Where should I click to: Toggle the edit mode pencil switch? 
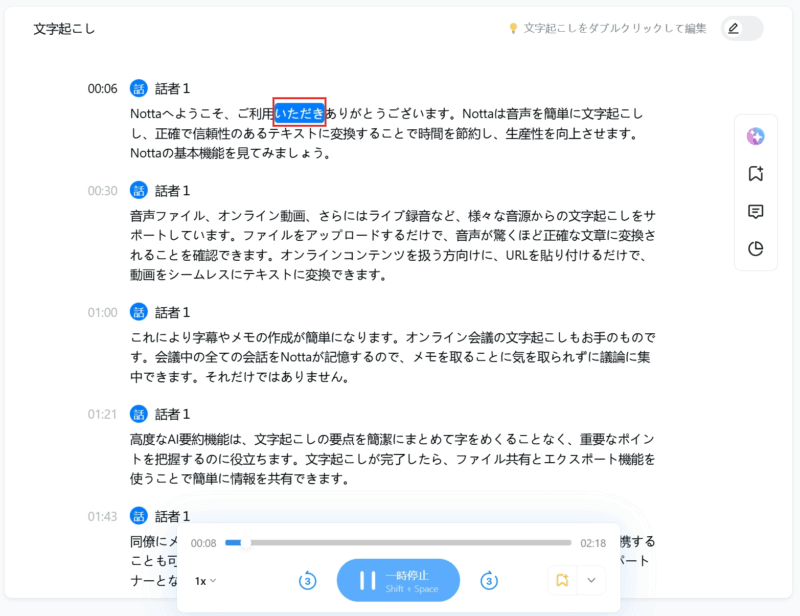(741, 28)
